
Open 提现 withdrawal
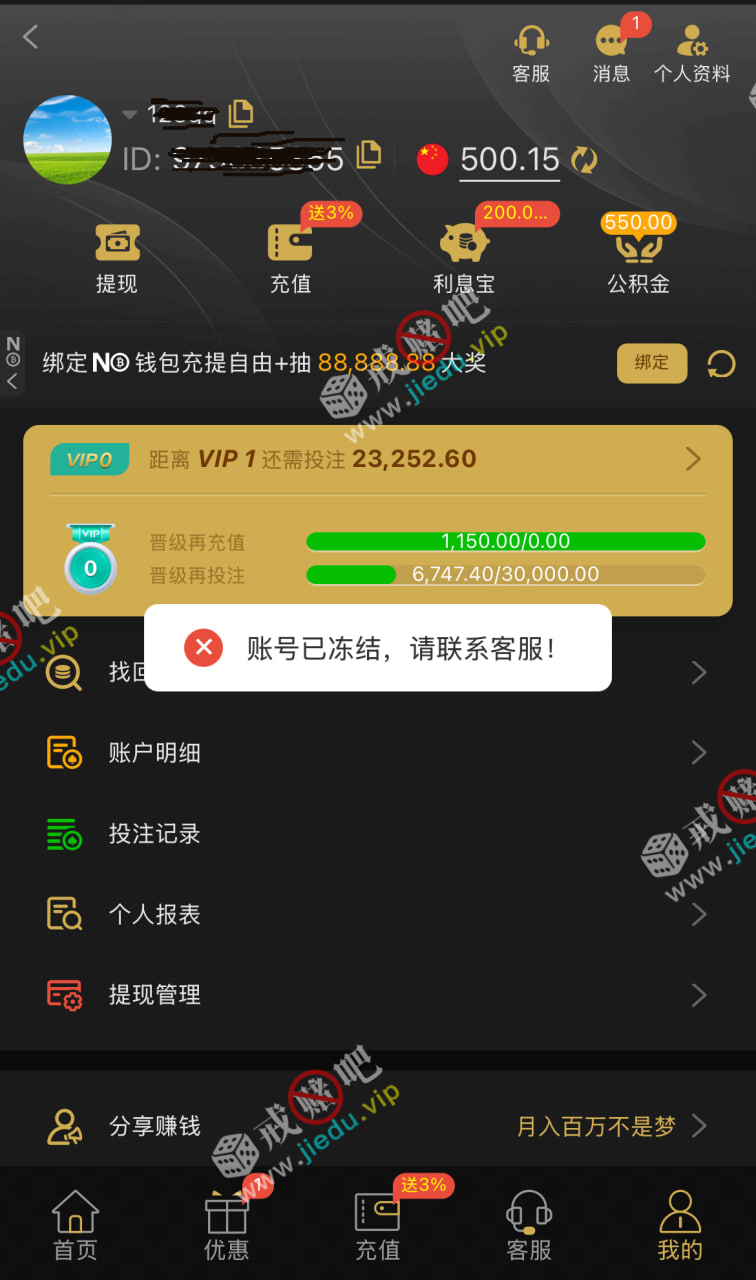tap(117, 258)
